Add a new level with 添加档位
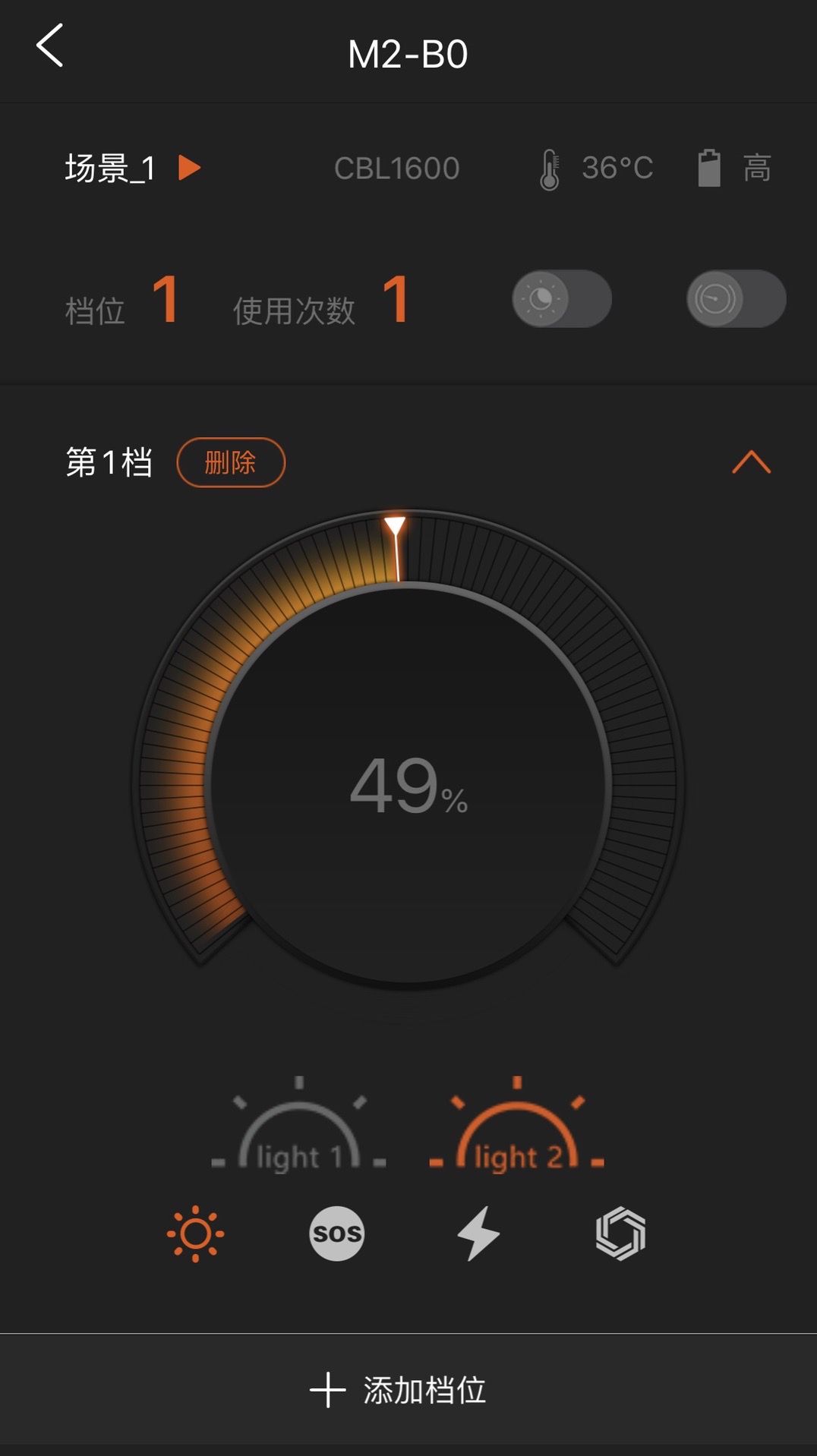Screen dimensions: 817x1456 [399, 1390]
